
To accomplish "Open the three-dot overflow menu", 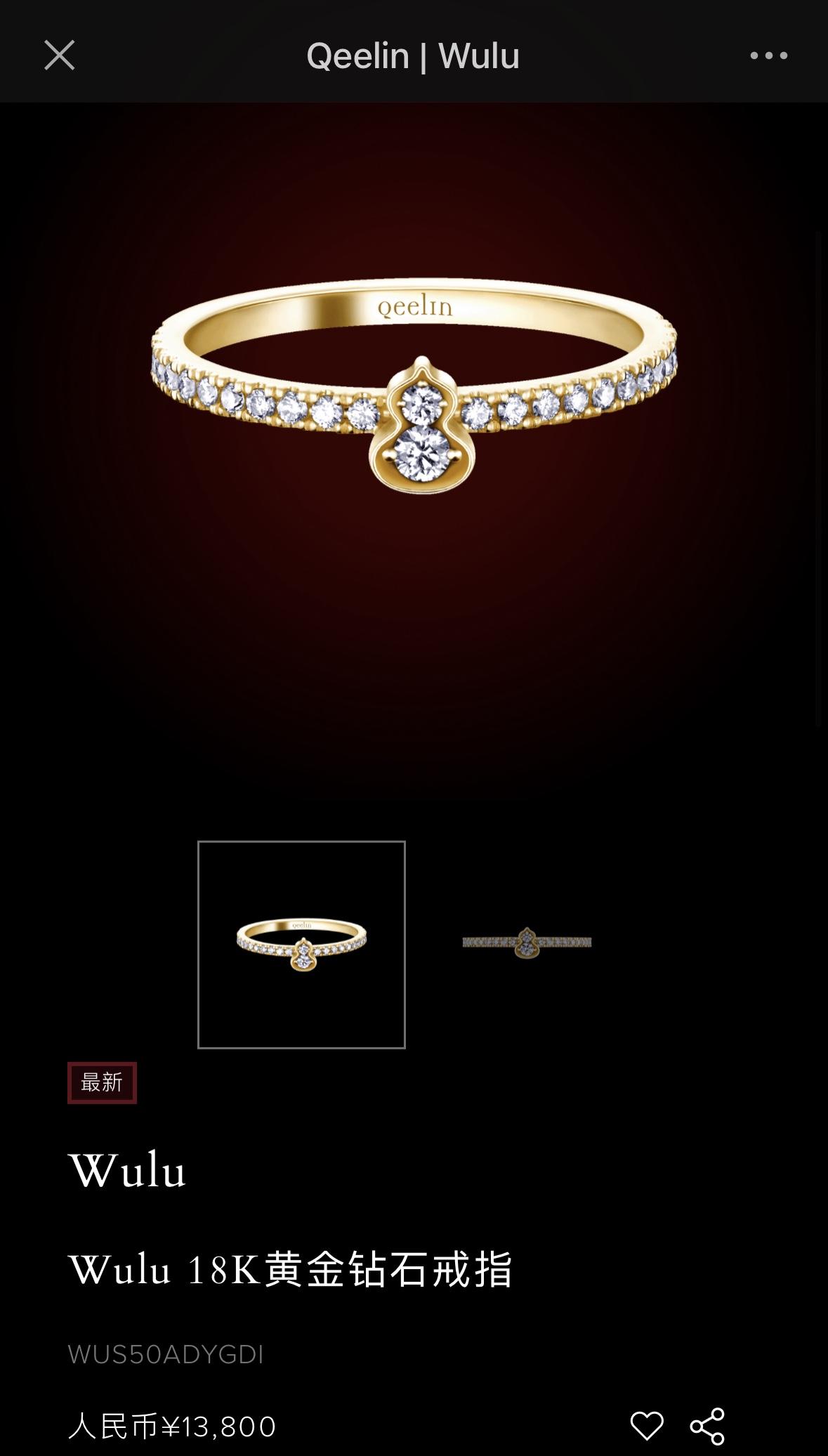I will pyautogui.click(x=768, y=55).
